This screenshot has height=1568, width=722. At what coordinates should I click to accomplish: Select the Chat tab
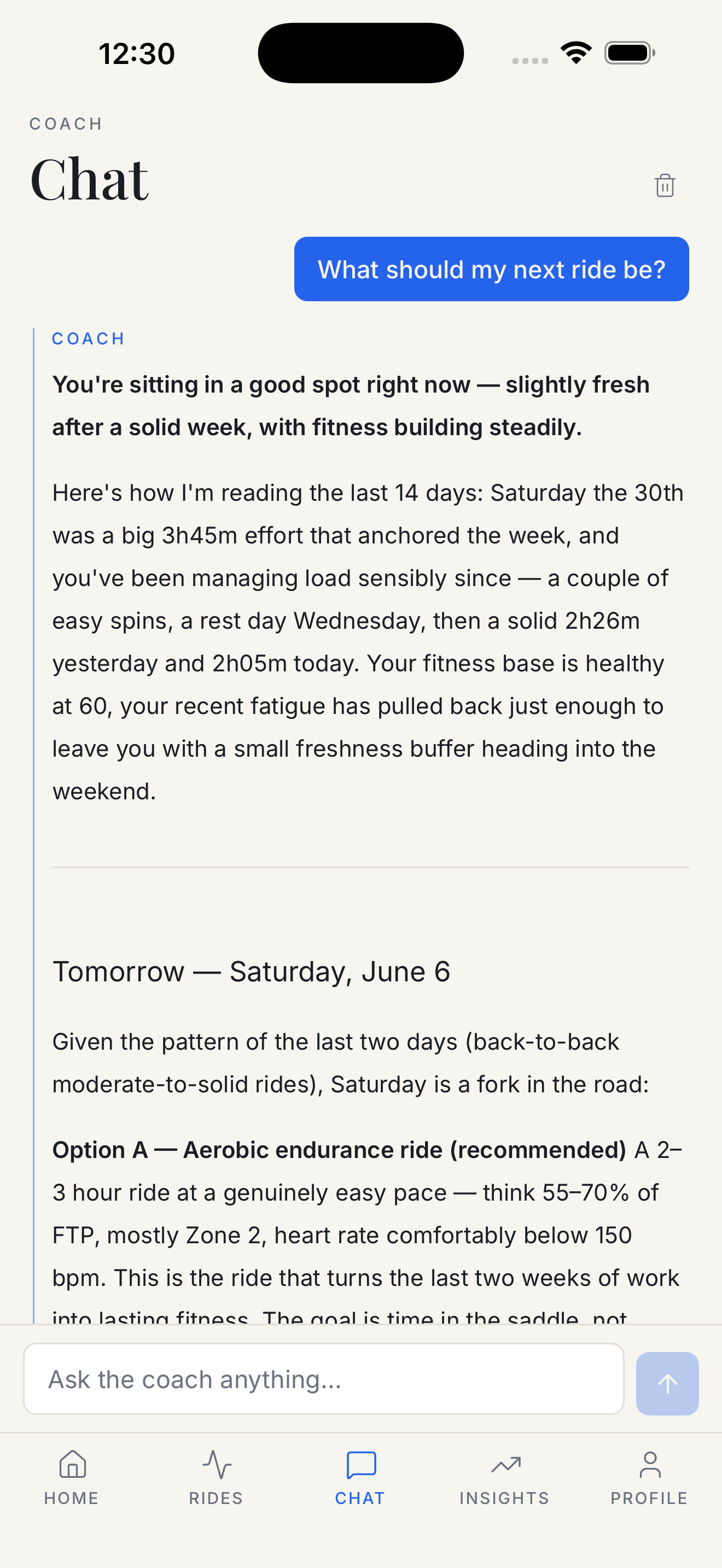[360, 1478]
